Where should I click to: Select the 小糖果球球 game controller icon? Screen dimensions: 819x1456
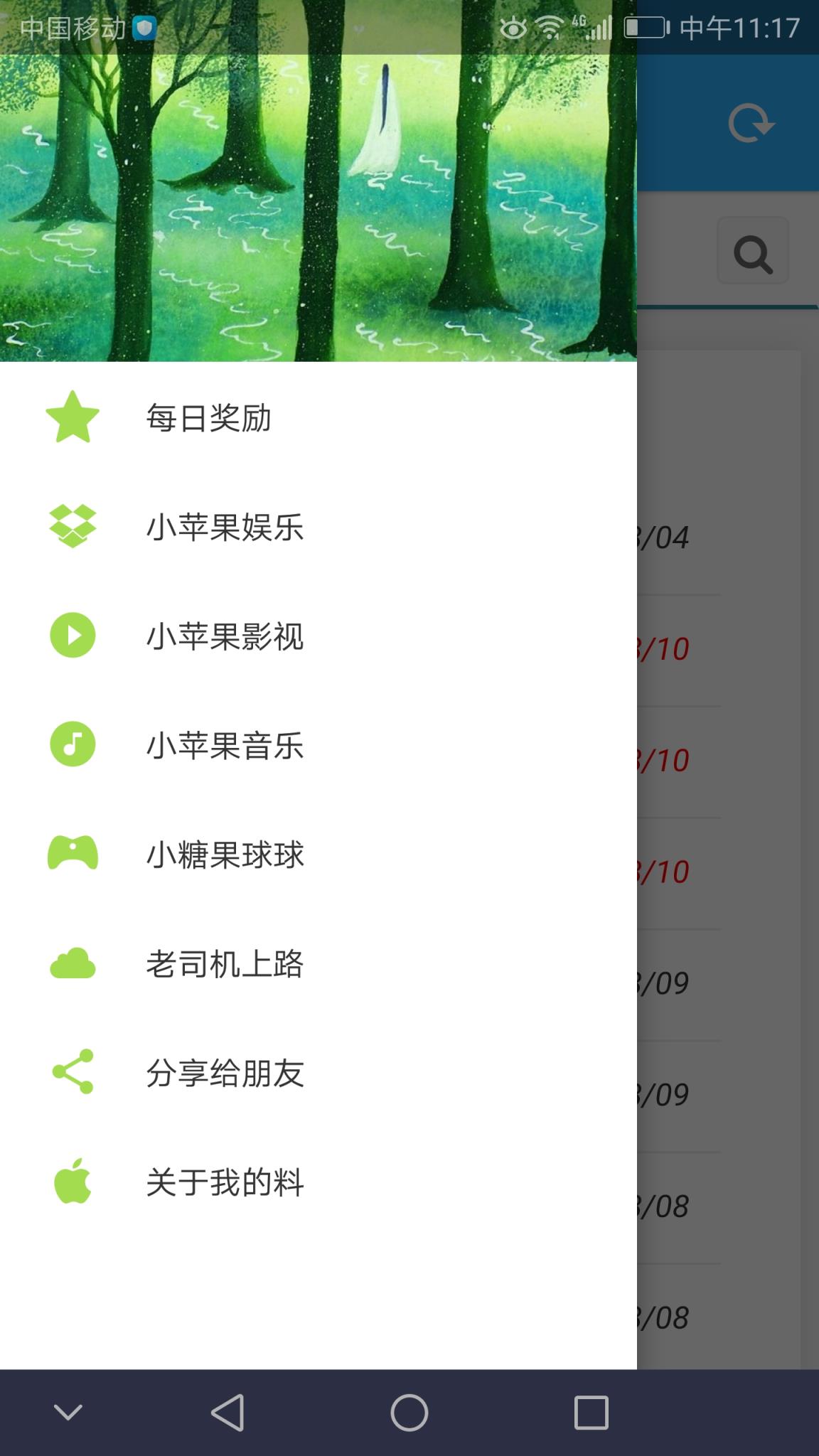(72, 856)
